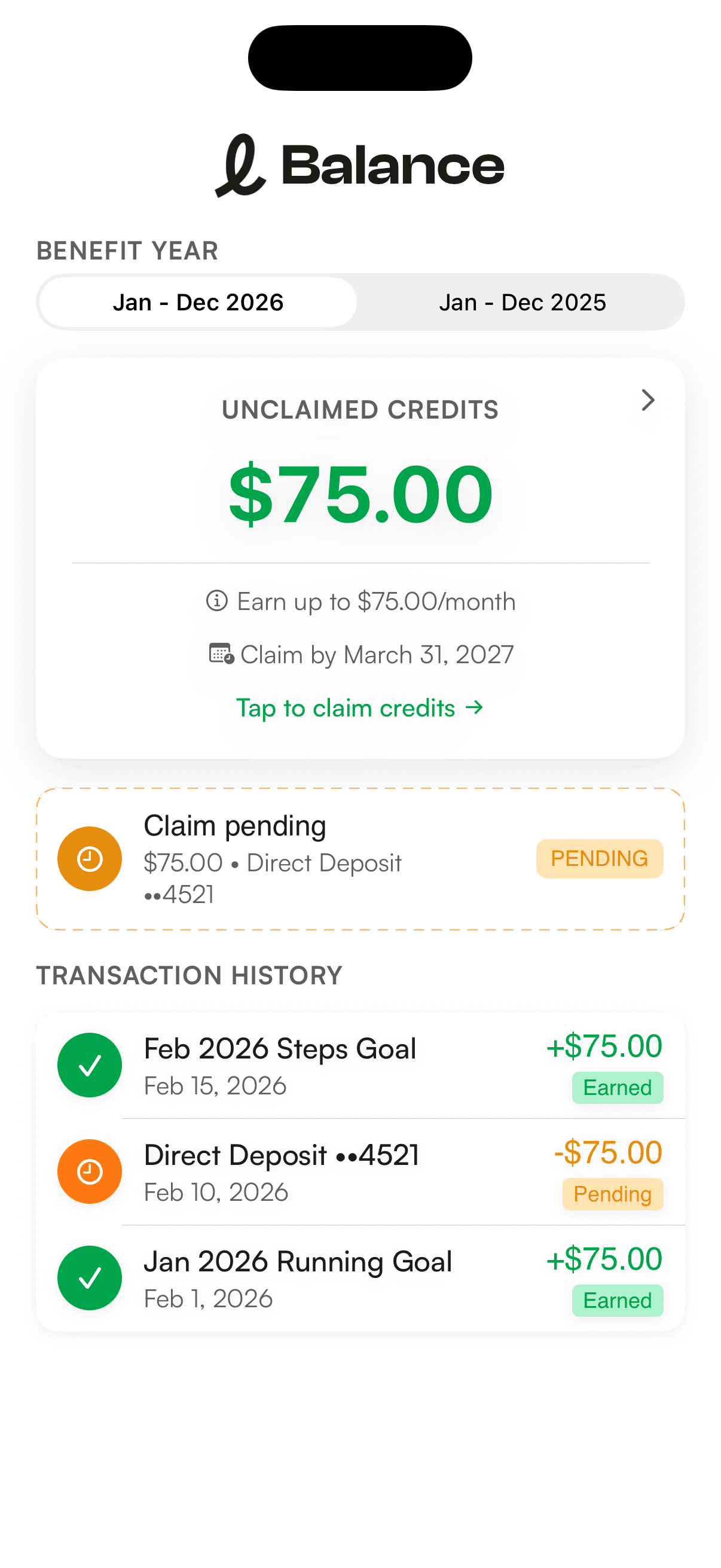
Task: Switch to the Jan - Dec 2025 benefit year
Action: coord(523,302)
